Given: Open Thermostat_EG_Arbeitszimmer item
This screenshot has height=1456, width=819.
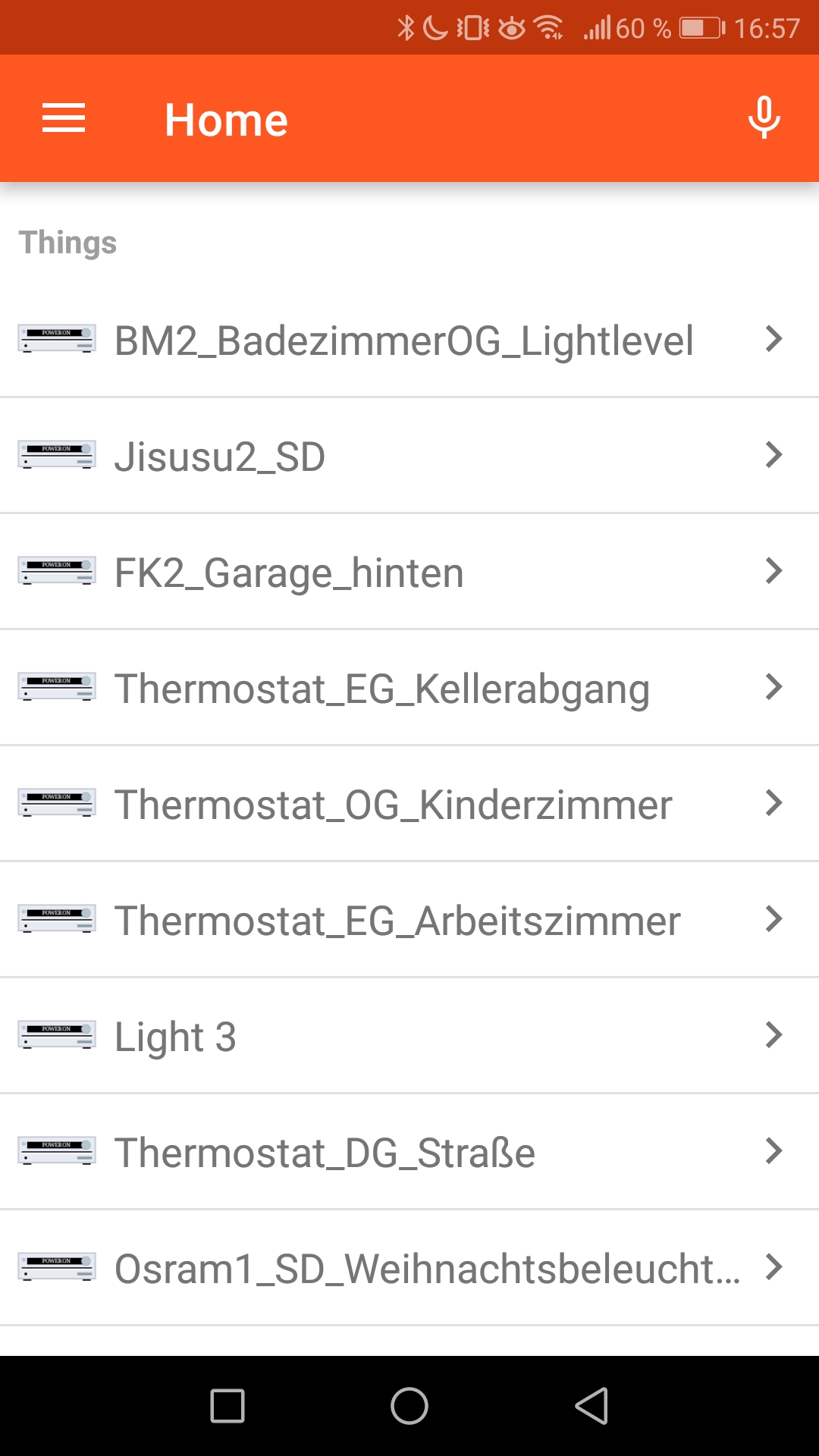Looking at the screenshot, I should (x=409, y=919).
